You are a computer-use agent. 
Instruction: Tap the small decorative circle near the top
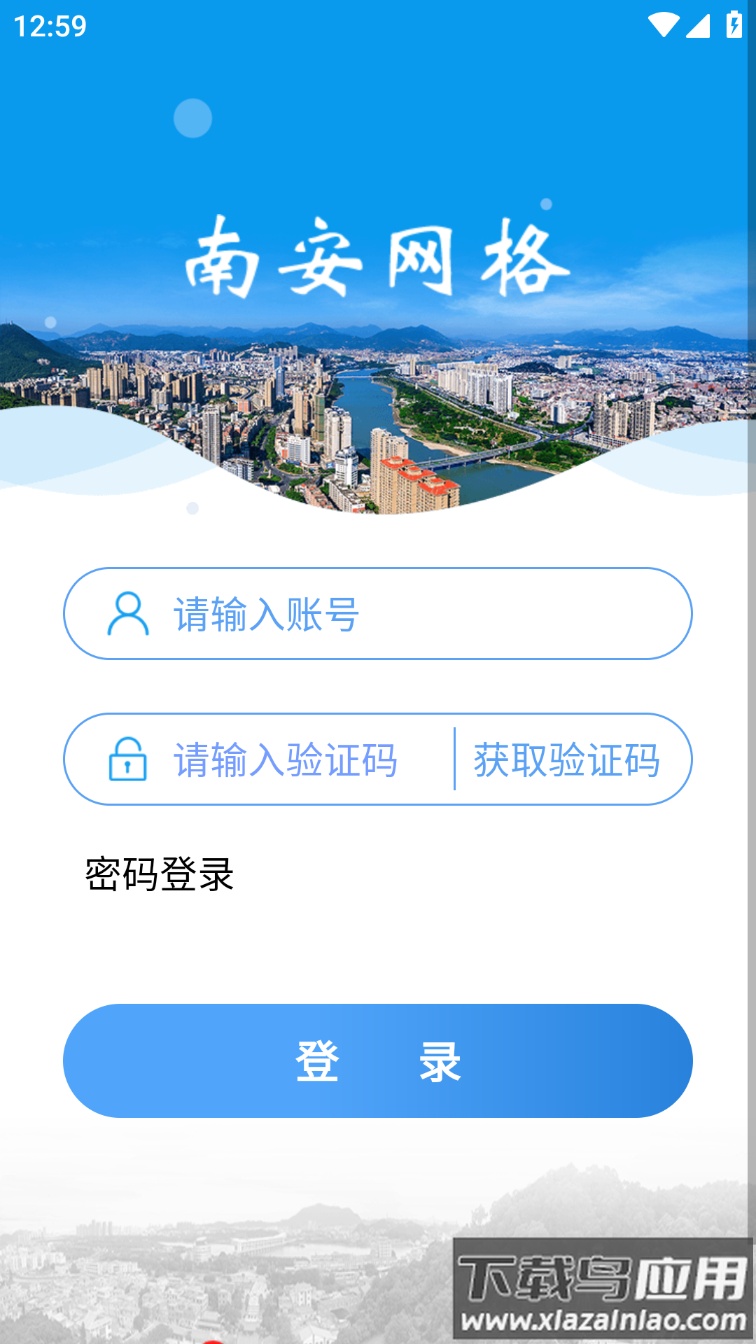(194, 117)
